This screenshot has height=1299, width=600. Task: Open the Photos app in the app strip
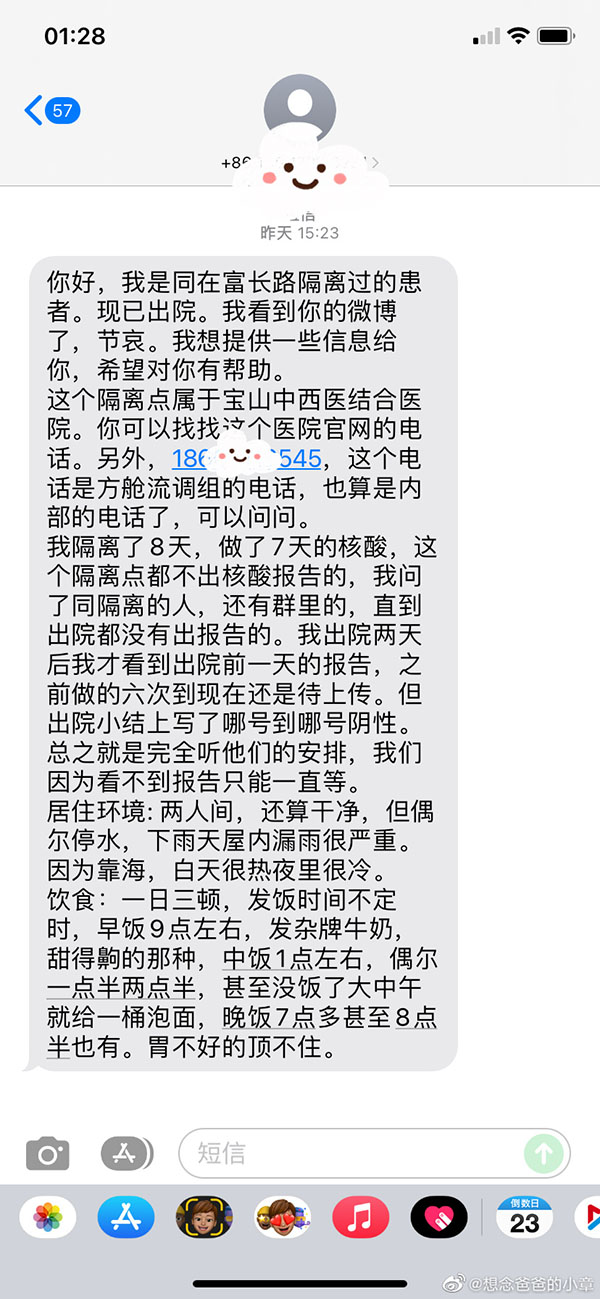click(47, 1217)
